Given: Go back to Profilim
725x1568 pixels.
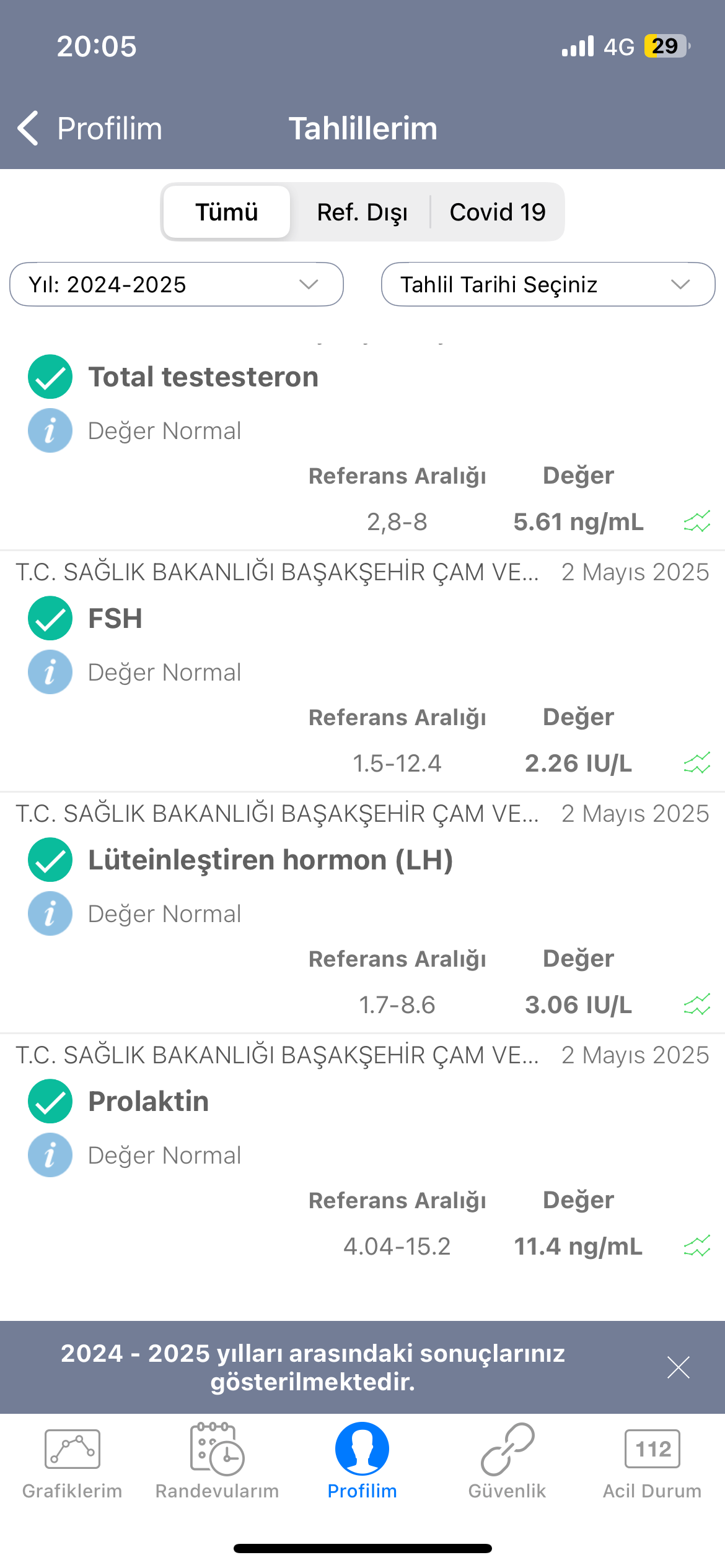Looking at the screenshot, I should click(x=90, y=129).
